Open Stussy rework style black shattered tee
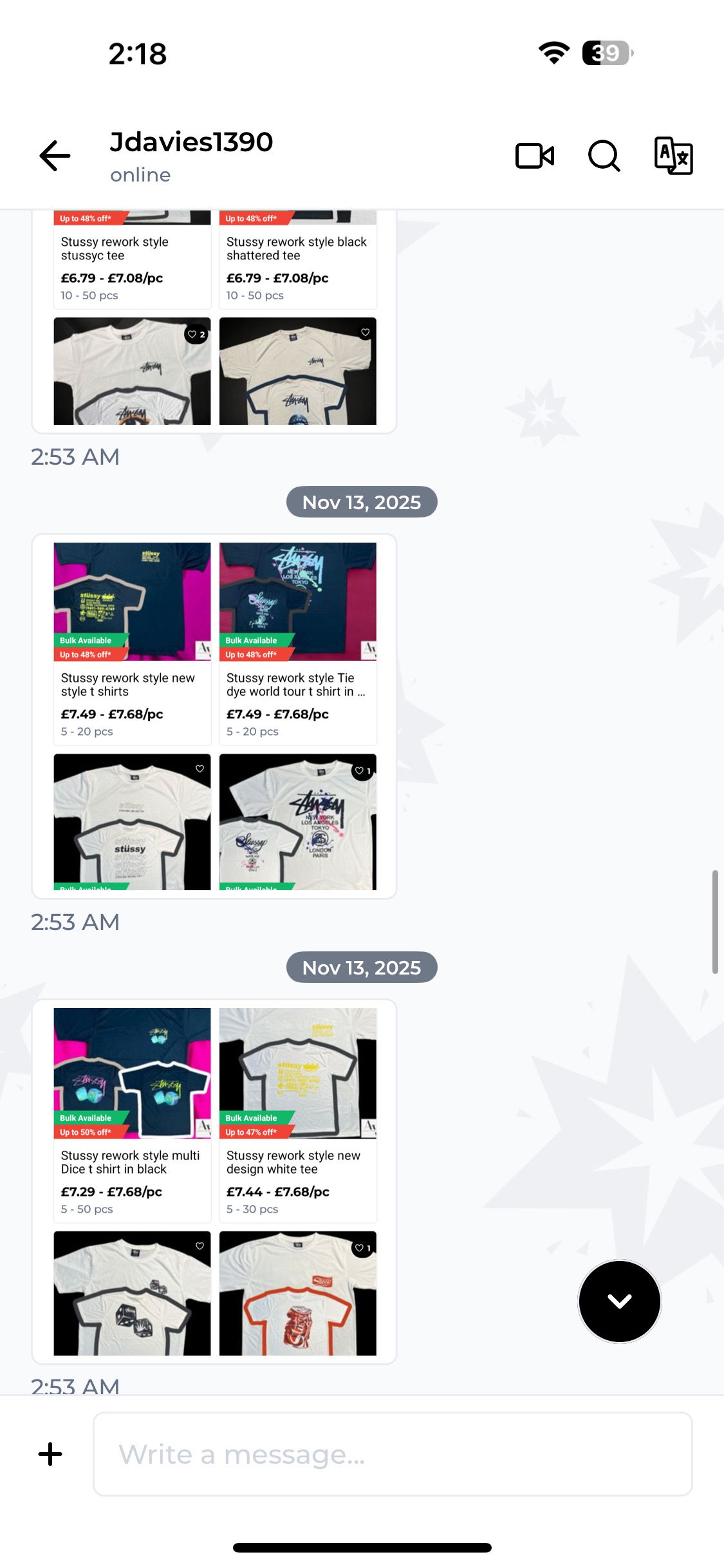Screen dimensions: 724x1568 (297, 264)
